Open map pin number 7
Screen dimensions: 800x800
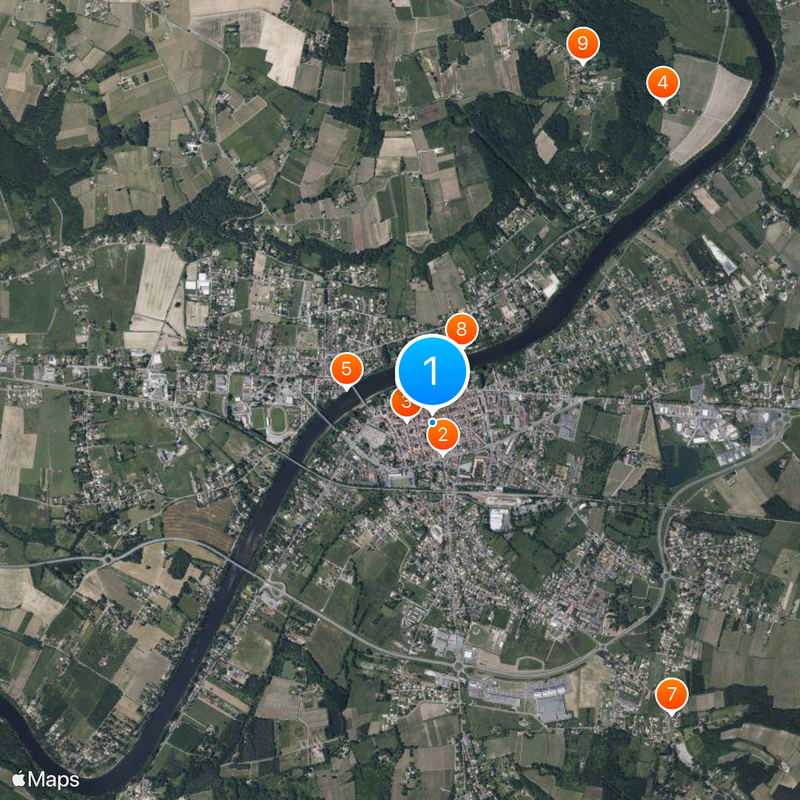point(671,694)
